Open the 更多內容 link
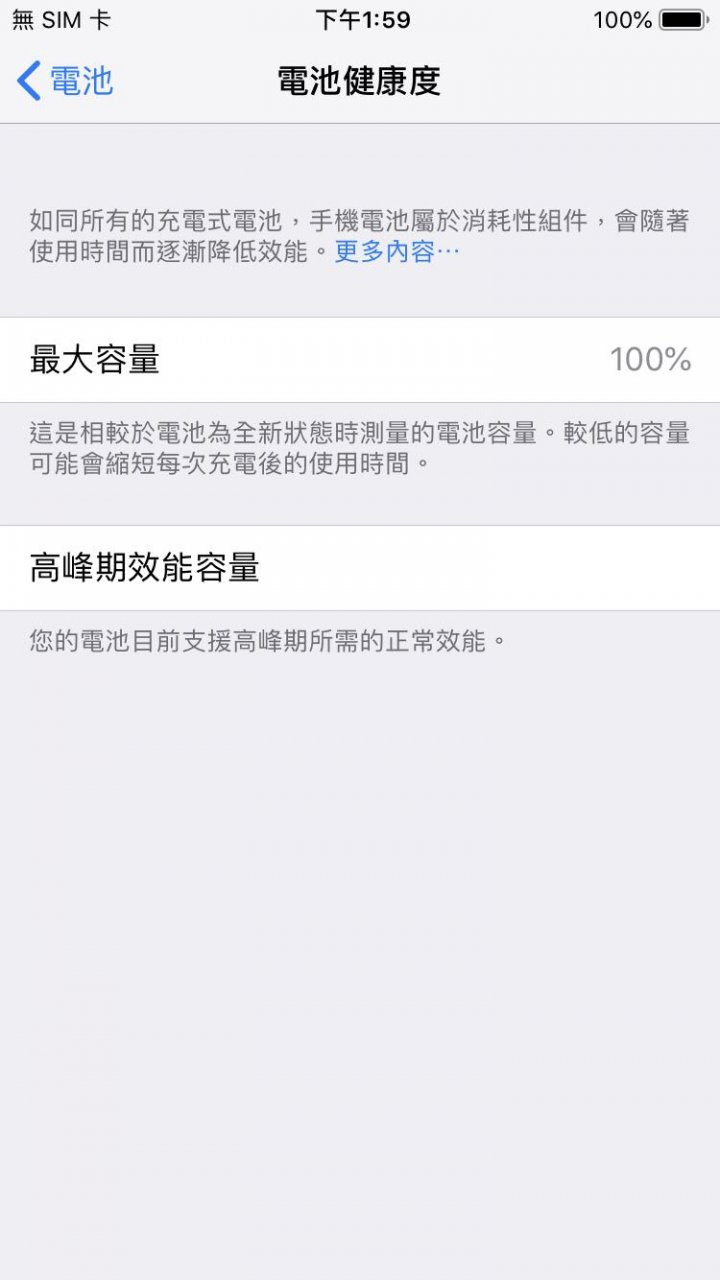This screenshot has width=720, height=1280. (397, 251)
